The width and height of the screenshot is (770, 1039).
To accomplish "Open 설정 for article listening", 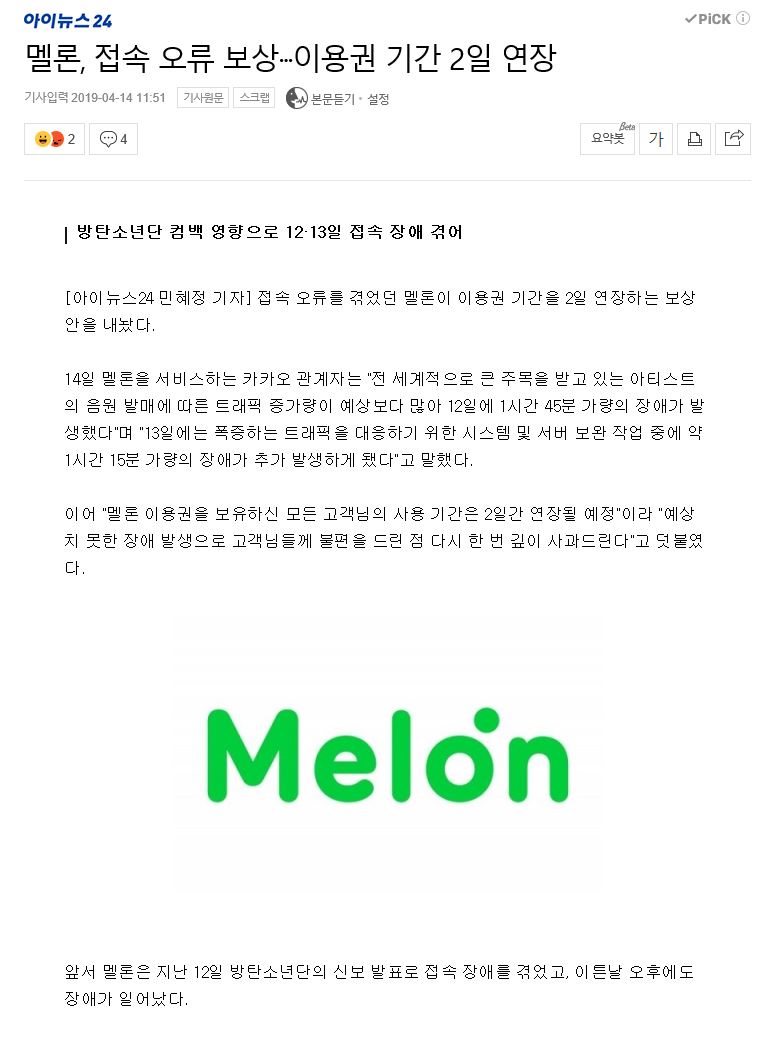I will (378, 99).
